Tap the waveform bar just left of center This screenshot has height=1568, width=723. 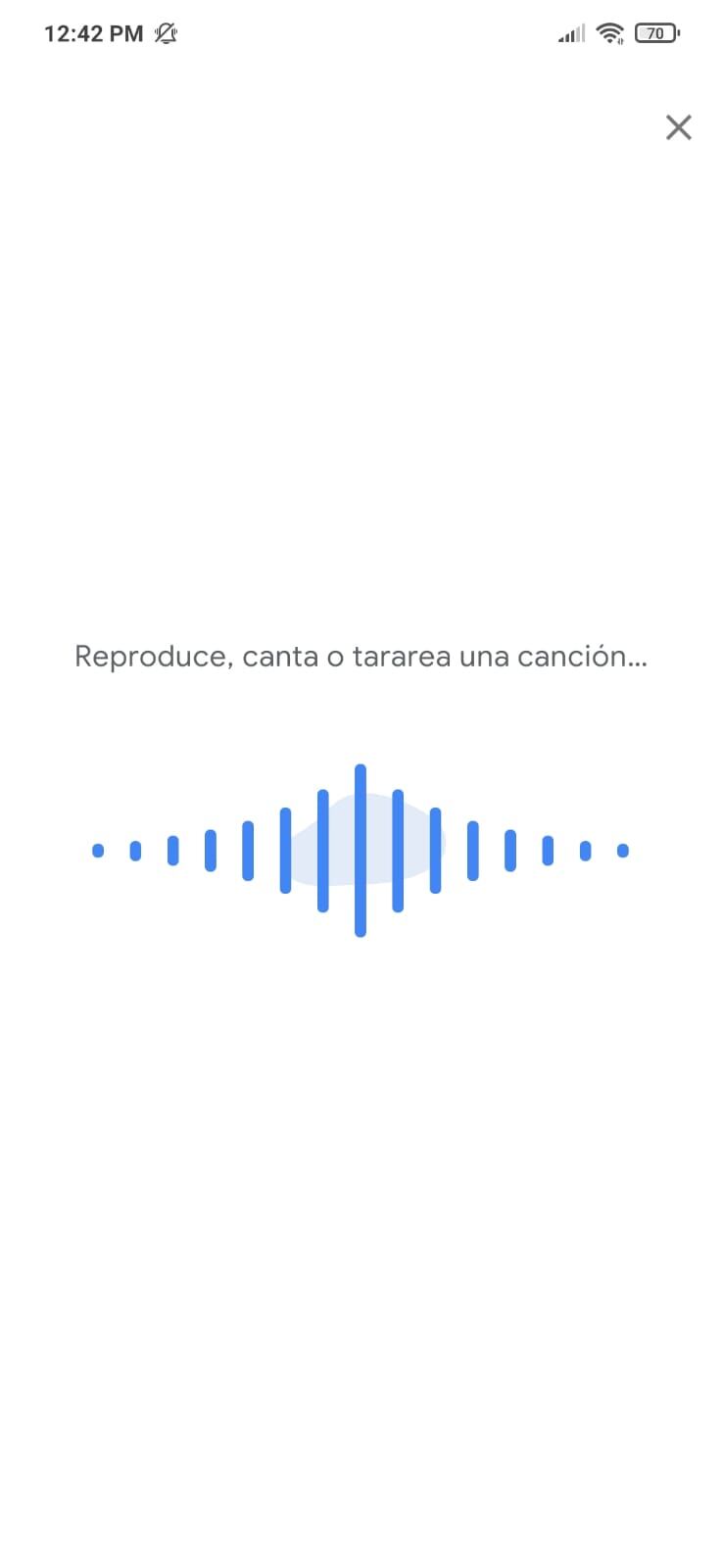click(322, 849)
